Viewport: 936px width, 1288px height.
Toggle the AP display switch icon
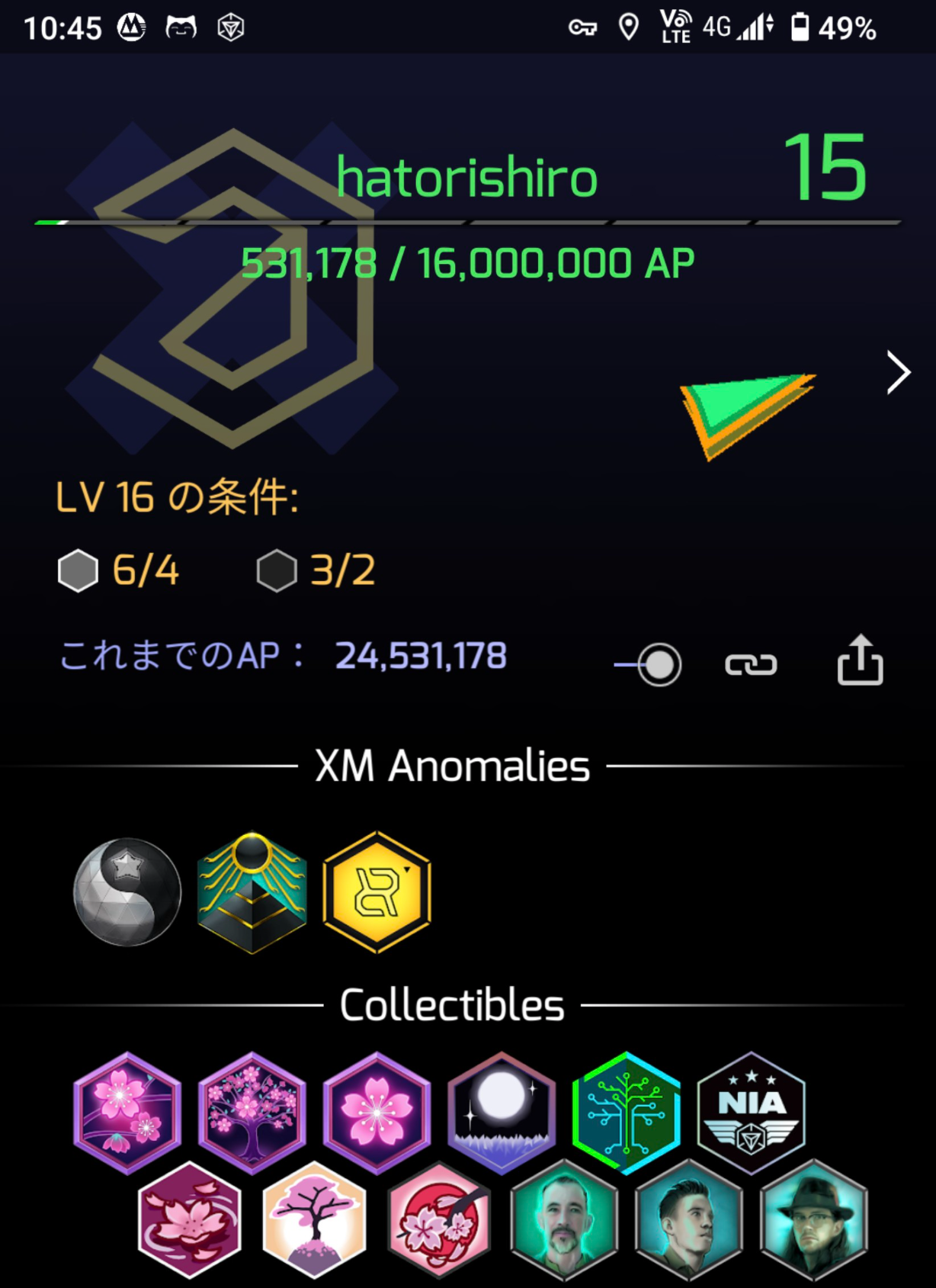[651, 664]
